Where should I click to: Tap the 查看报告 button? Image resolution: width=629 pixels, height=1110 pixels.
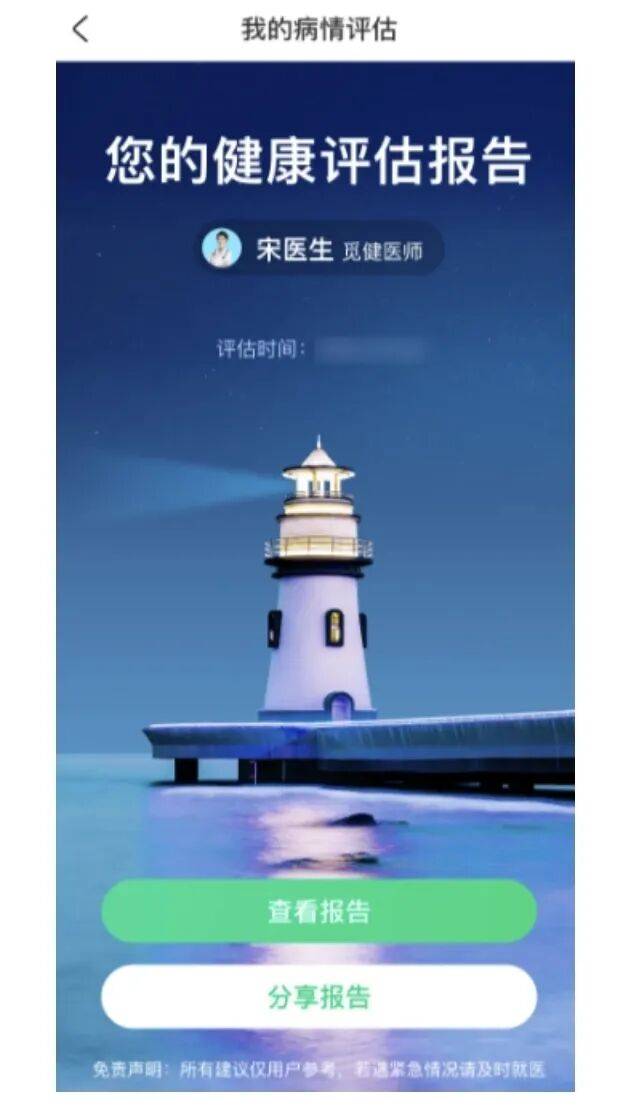tap(318, 911)
